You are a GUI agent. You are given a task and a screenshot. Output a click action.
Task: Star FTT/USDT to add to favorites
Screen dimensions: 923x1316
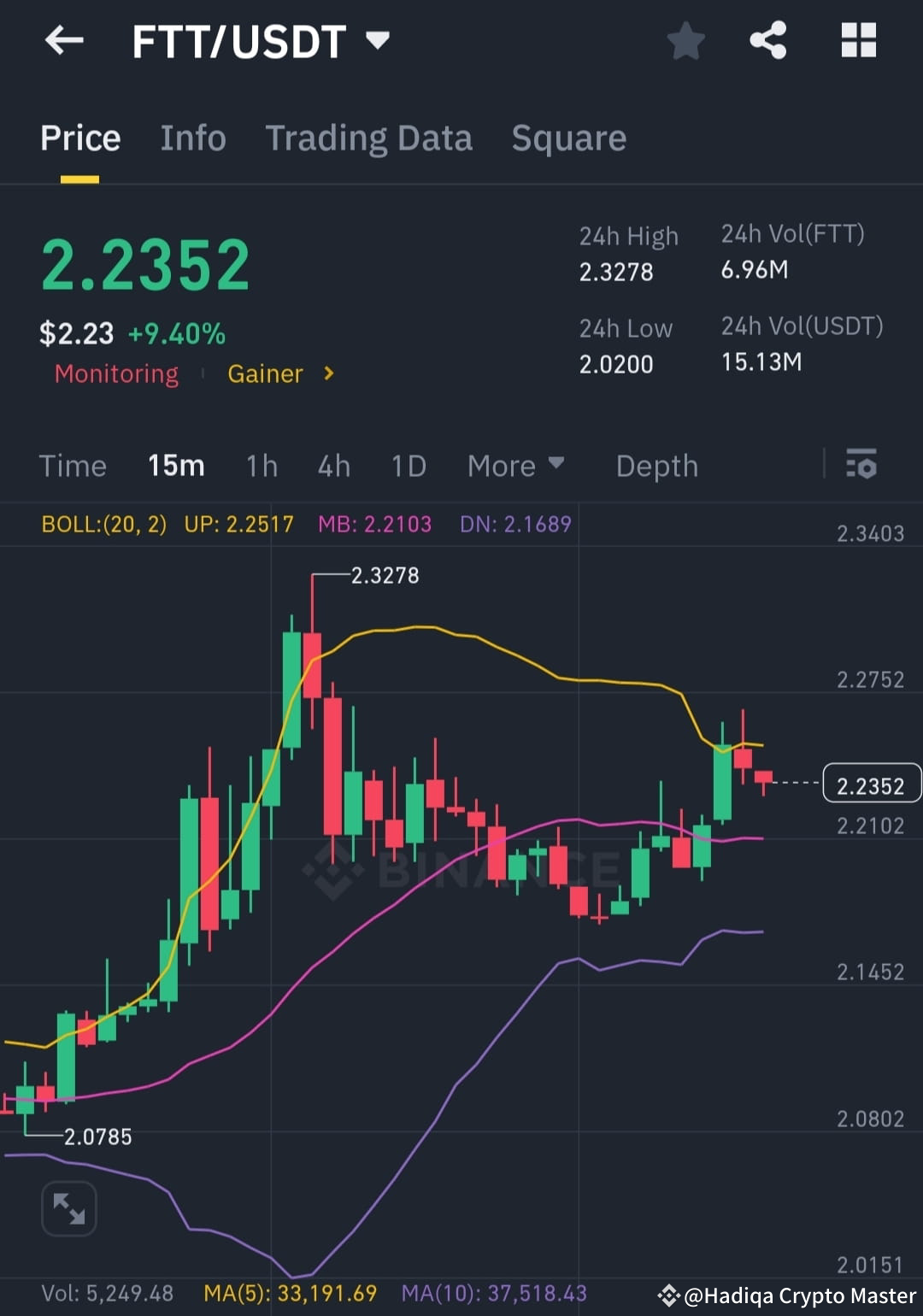pyautogui.click(x=685, y=40)
